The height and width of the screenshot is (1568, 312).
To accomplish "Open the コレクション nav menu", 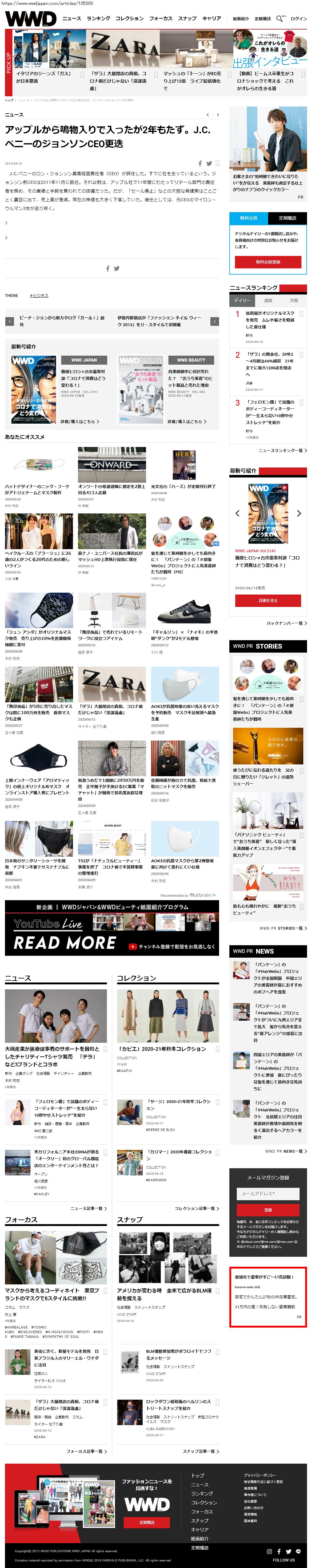I will point(129,18).
